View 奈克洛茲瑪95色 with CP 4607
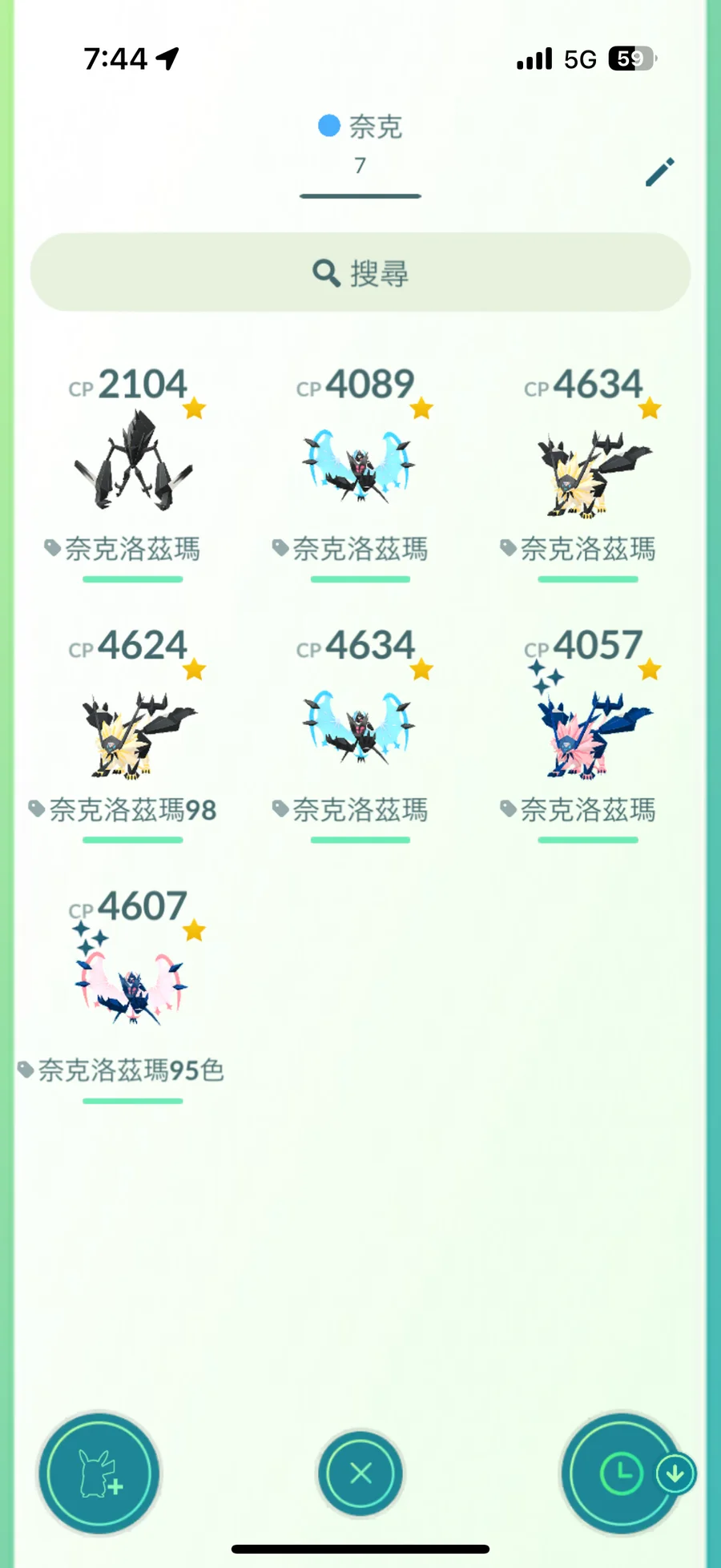The width and height of the screenshot is (721, 1568). click(131, 987)
